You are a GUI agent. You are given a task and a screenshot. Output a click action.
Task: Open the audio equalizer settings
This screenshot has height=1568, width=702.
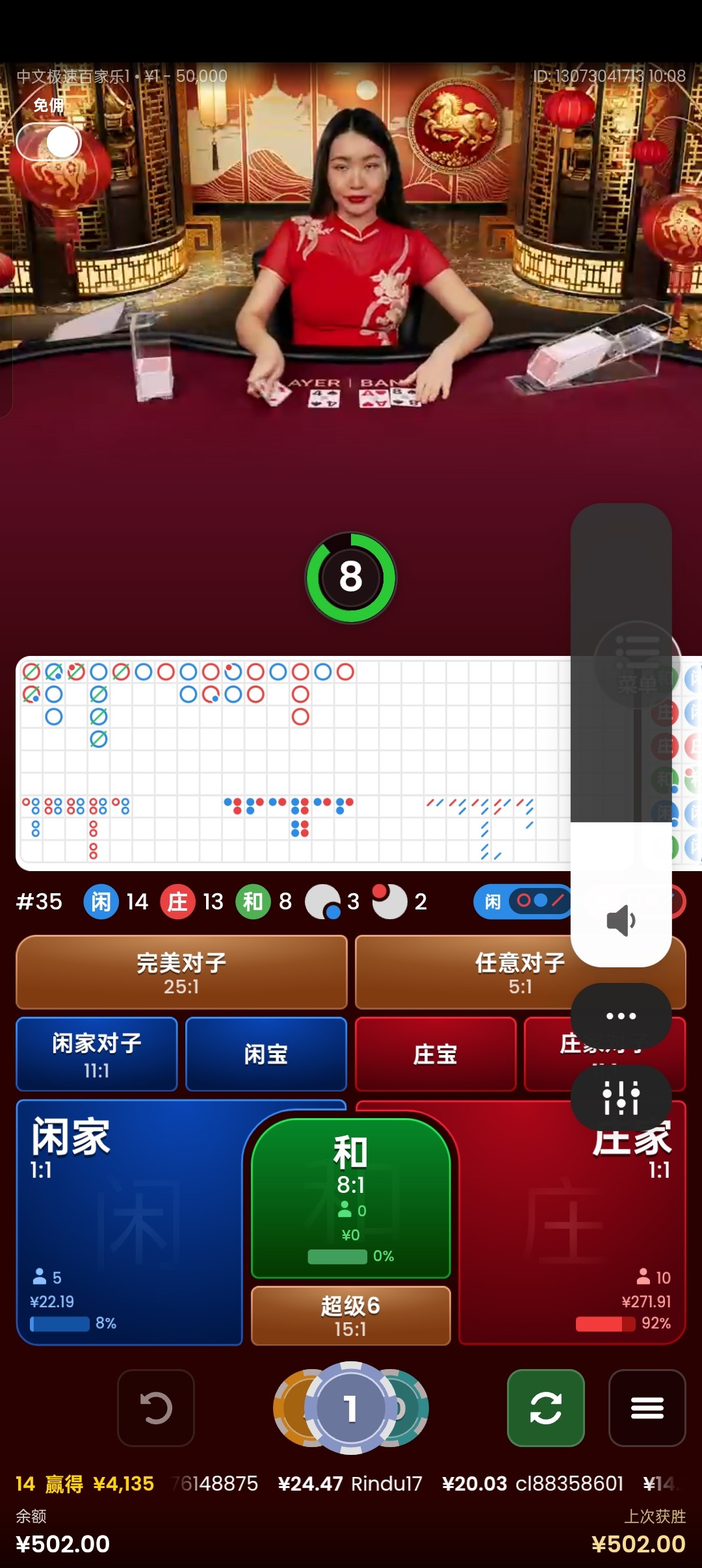(x=621, y=1097)
